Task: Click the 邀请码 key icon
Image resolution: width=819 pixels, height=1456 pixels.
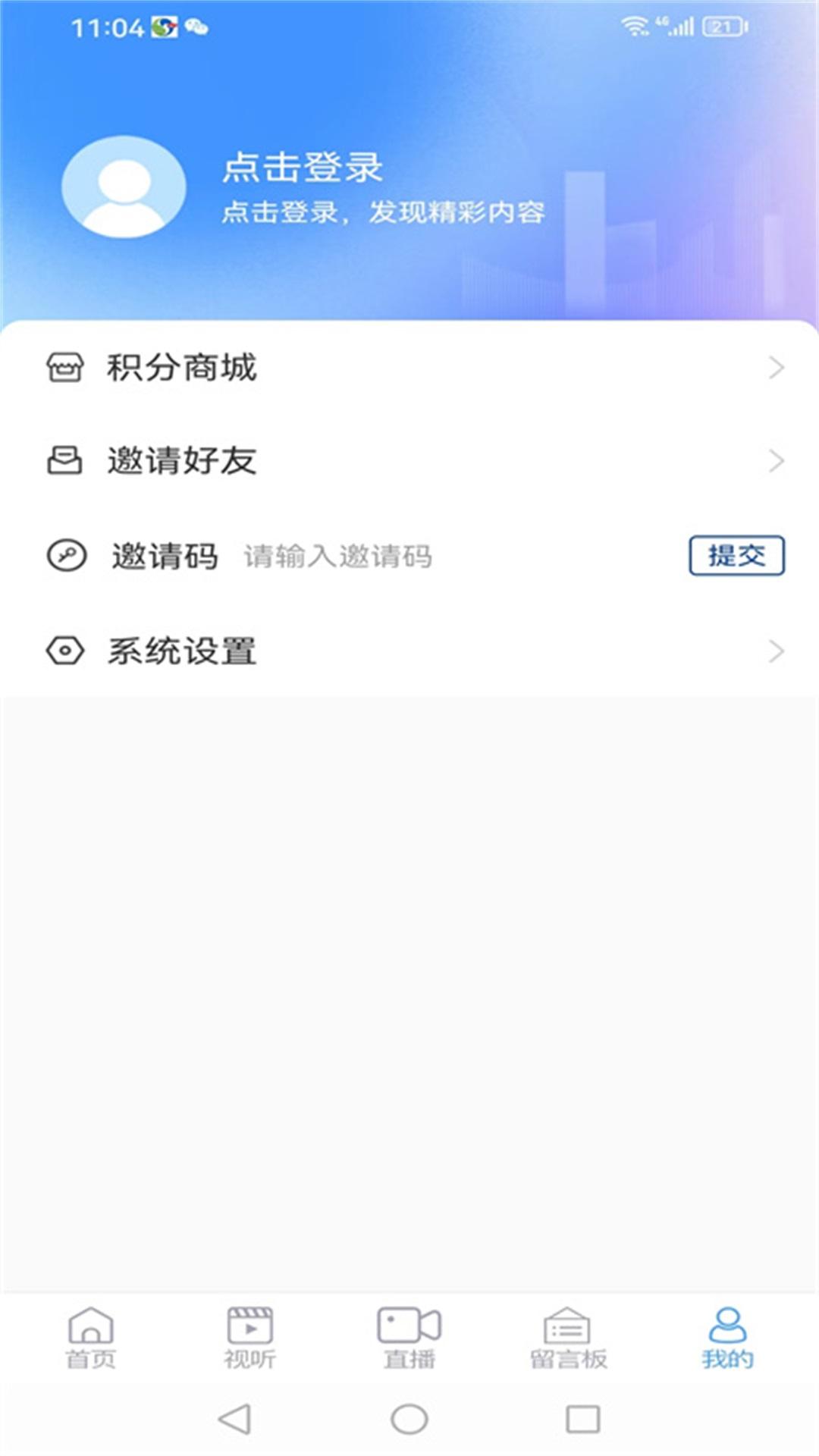Action: 65,556
